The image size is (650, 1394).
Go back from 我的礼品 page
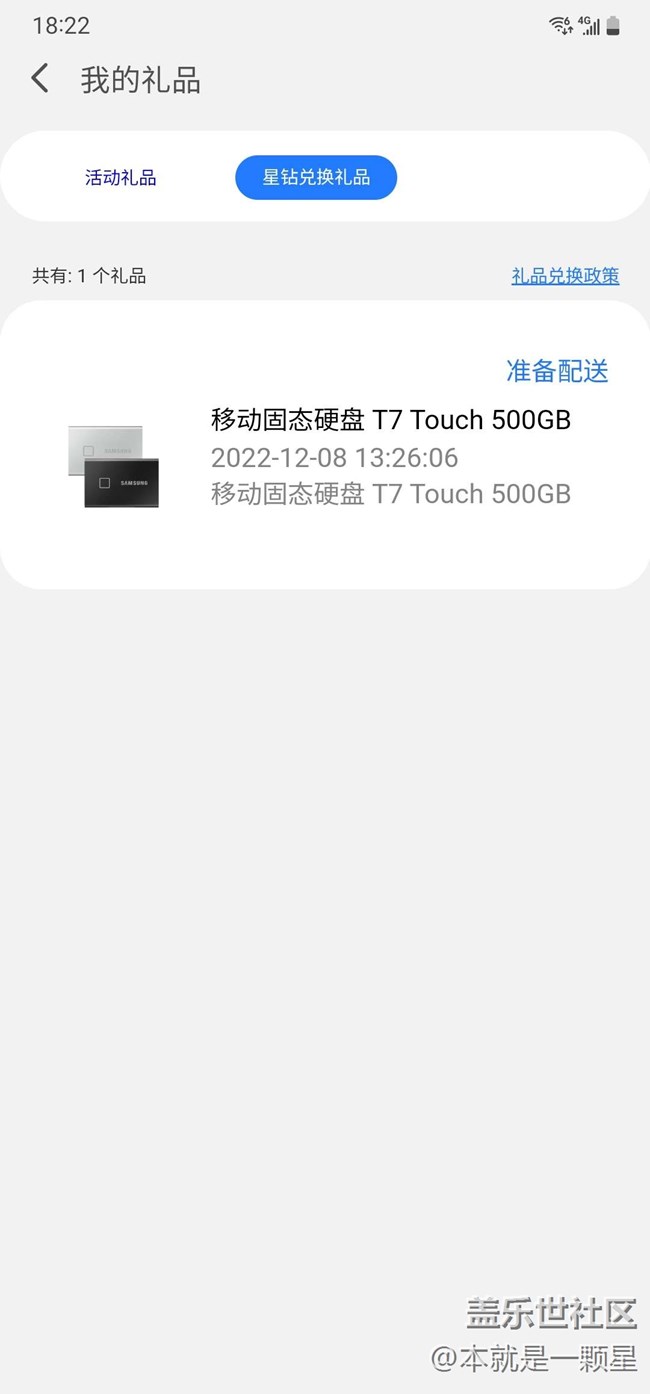click(x=40, y=78)
